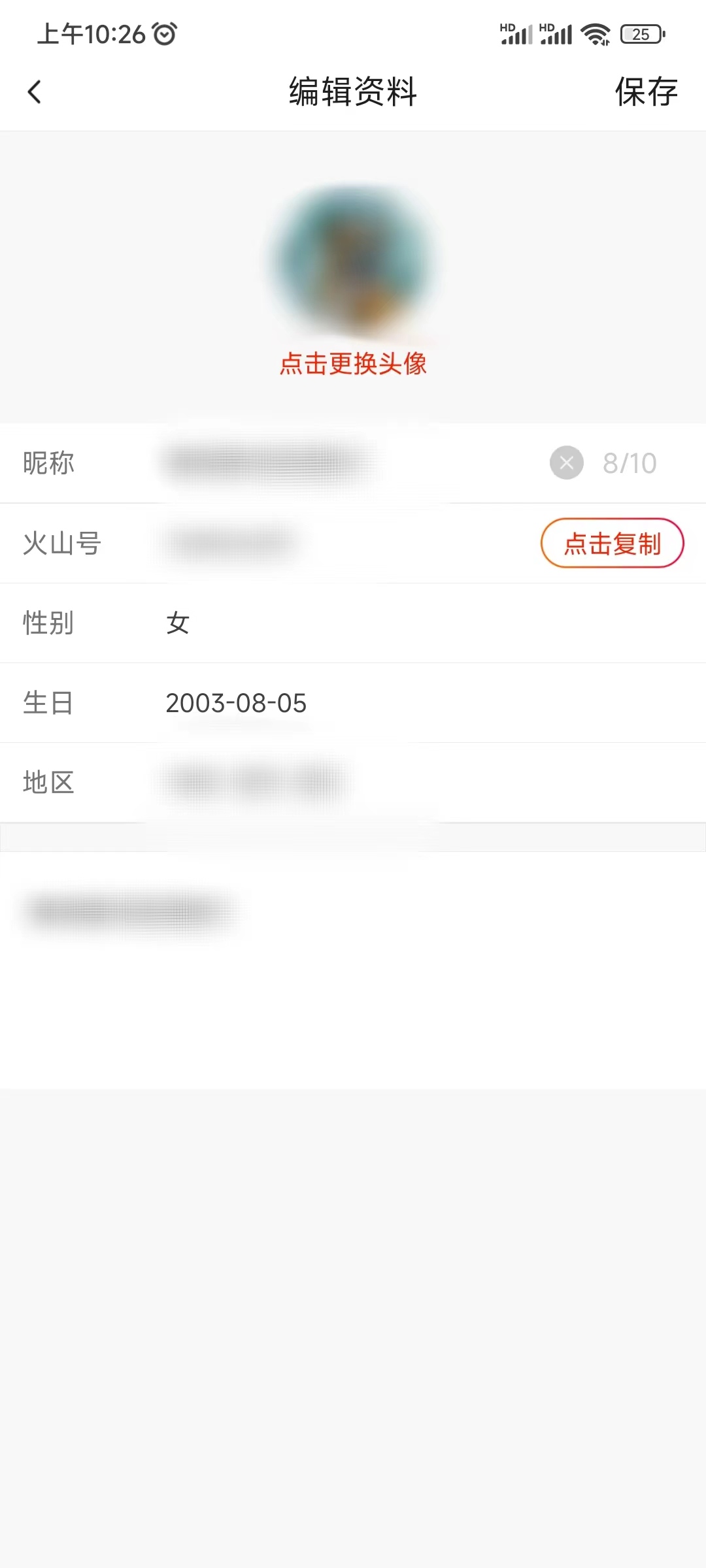Tap 点击复制 to copy the 火山号
Screen dimensions: 706x1568
point(613,543)
